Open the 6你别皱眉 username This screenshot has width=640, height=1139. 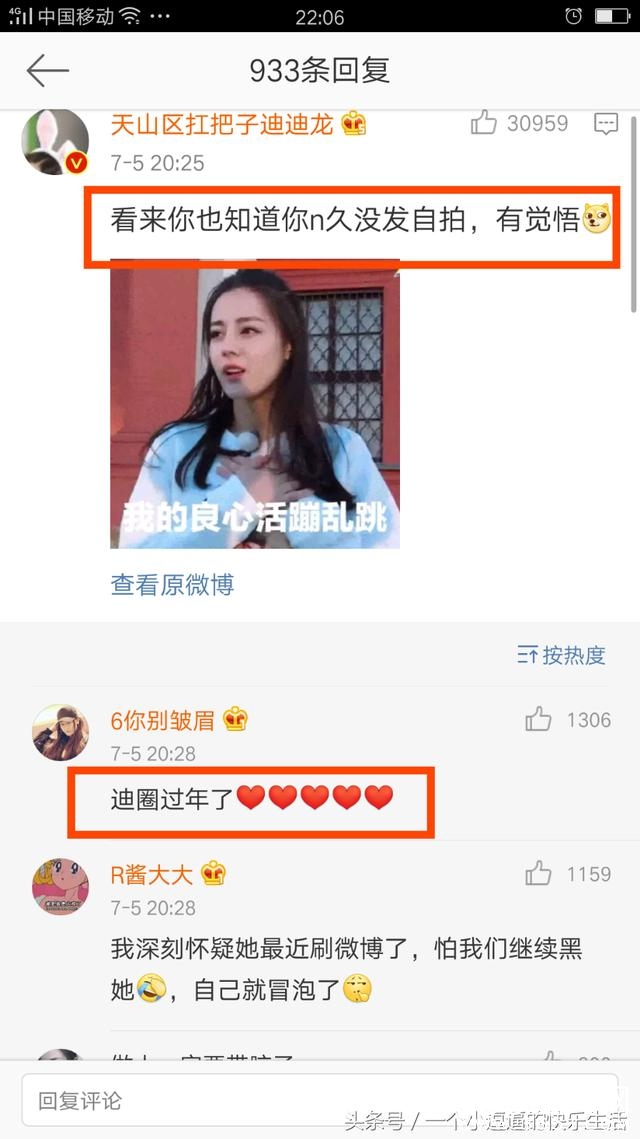[164, 719]
